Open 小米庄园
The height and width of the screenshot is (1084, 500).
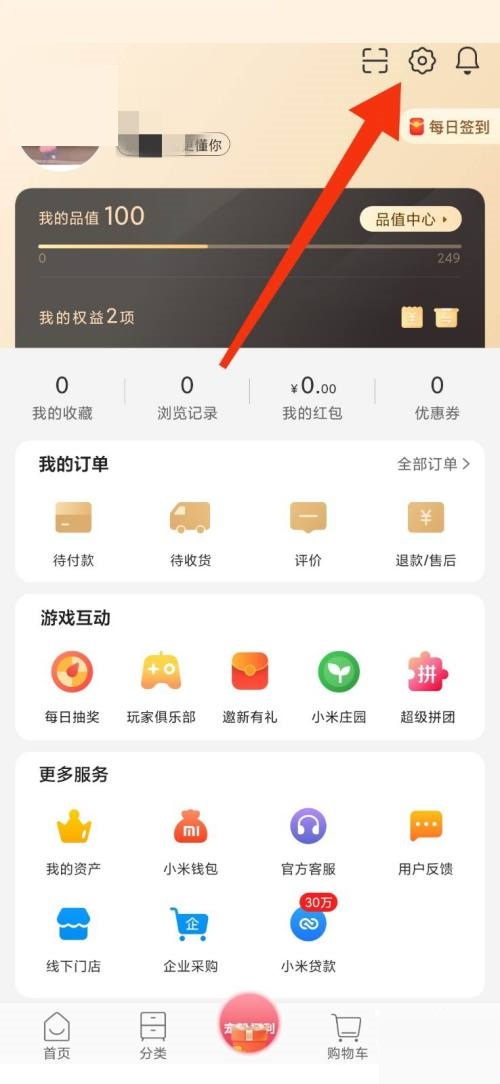coord(338,687)
